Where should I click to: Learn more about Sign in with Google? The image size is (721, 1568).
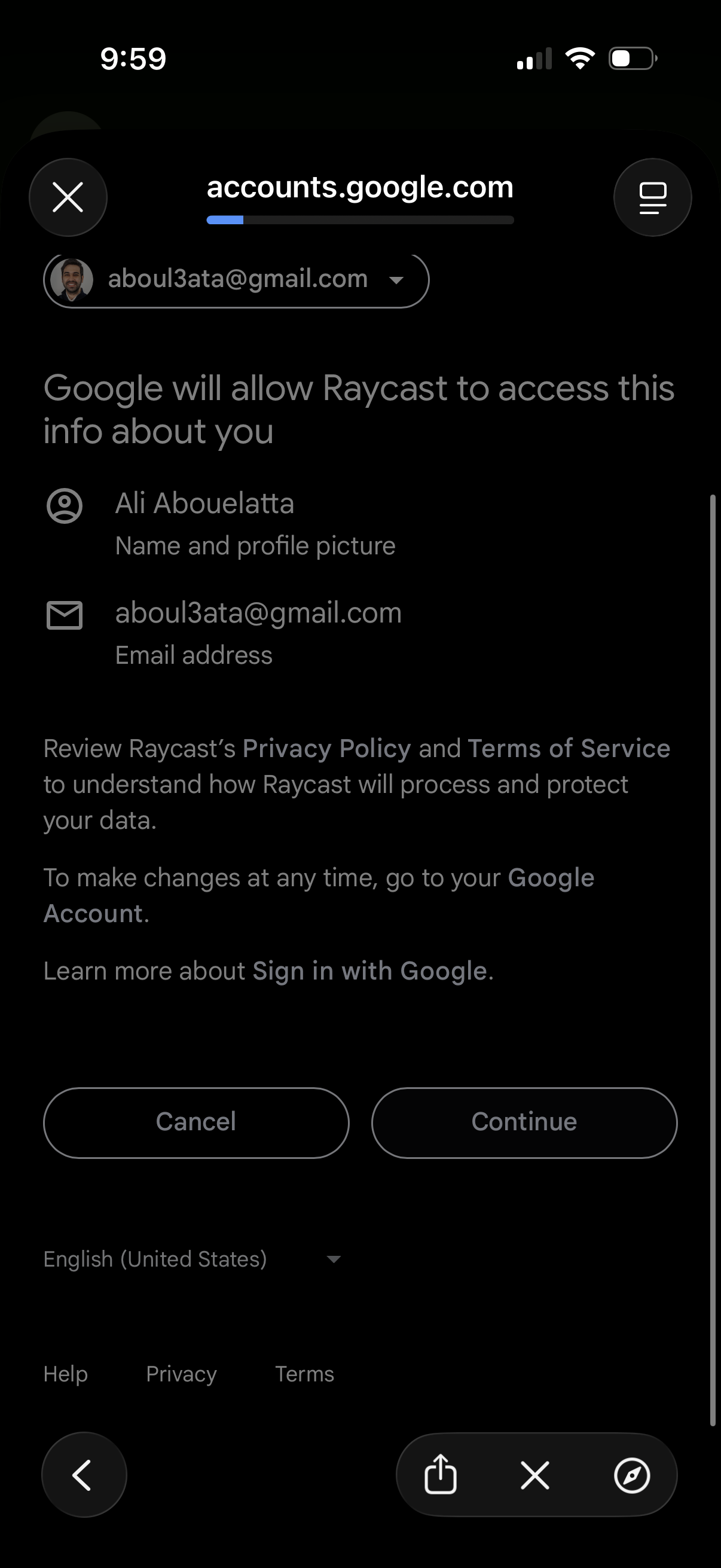370,971
